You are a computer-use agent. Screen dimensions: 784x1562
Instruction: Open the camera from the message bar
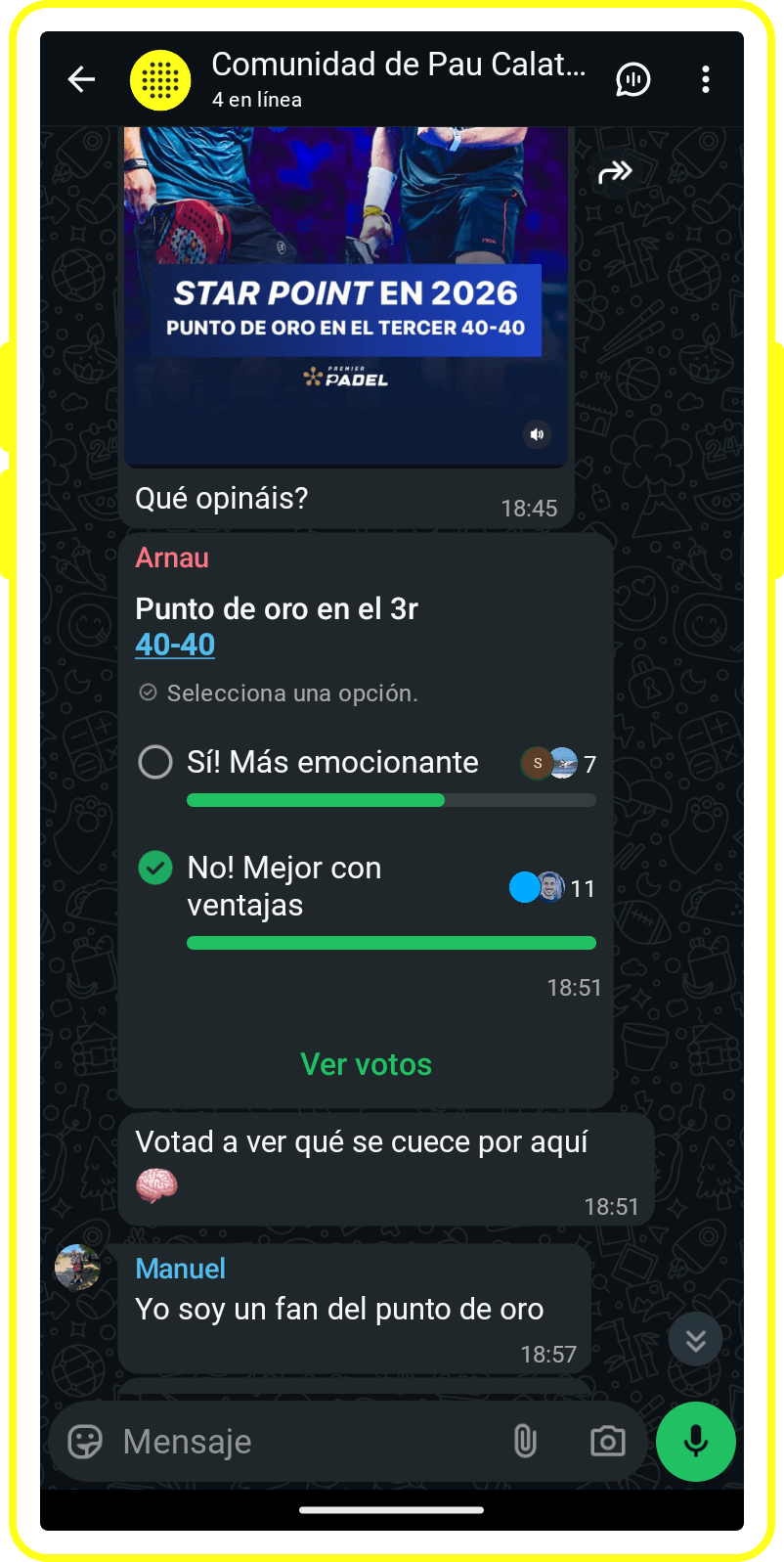(607, 1442)
